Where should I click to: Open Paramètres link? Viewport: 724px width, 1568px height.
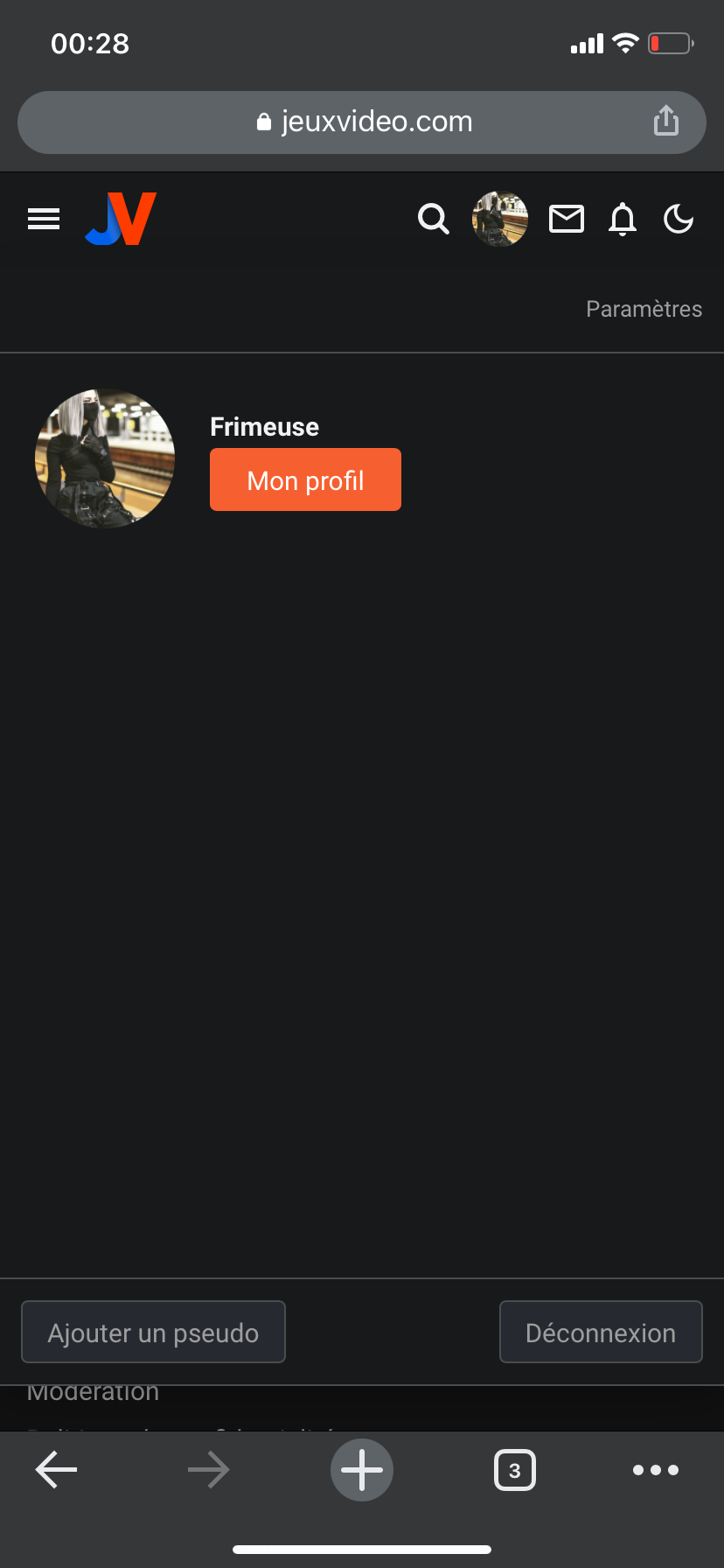(644, 309)
